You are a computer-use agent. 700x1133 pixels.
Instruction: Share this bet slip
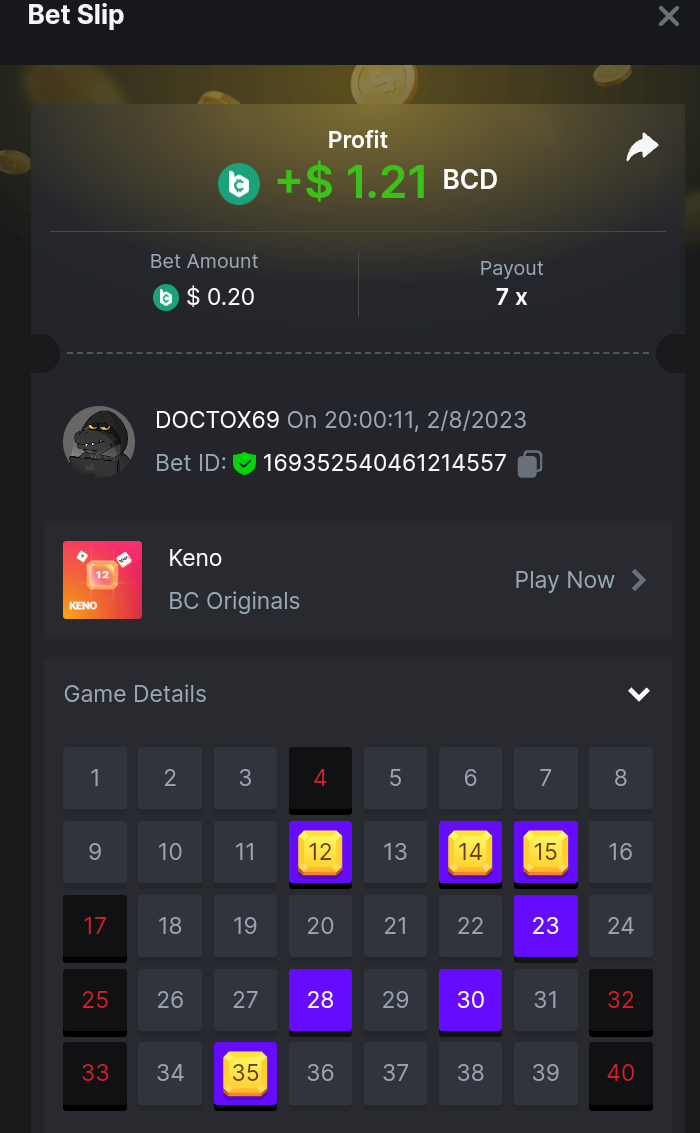pyautogui.click(x=642, y=147)
